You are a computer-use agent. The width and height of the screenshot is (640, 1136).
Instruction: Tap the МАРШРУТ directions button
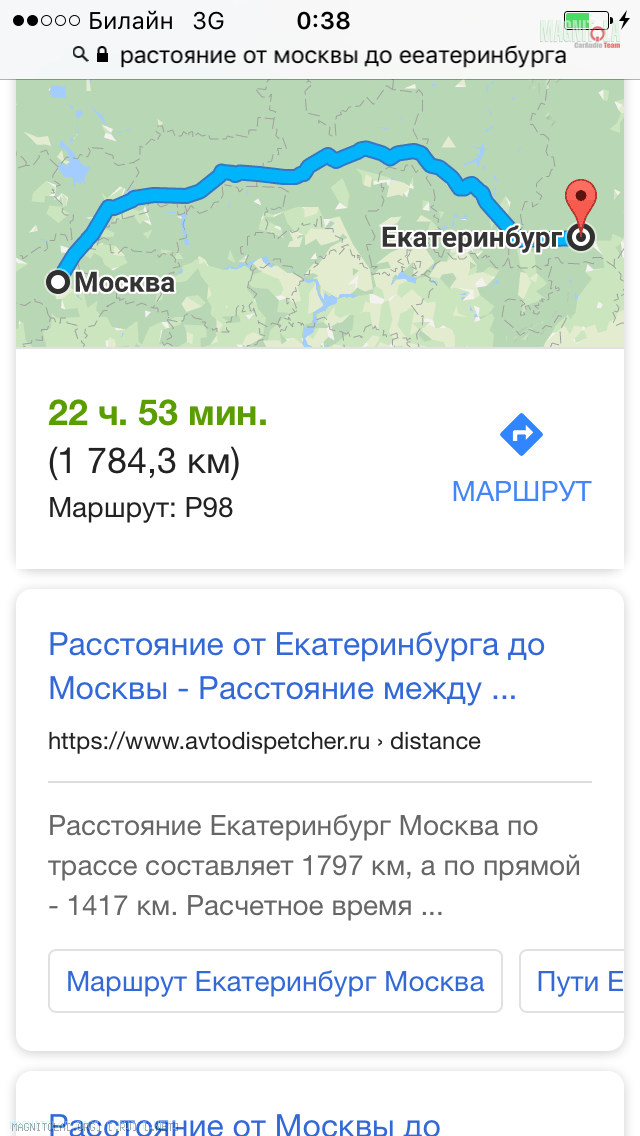coord(521,459)
